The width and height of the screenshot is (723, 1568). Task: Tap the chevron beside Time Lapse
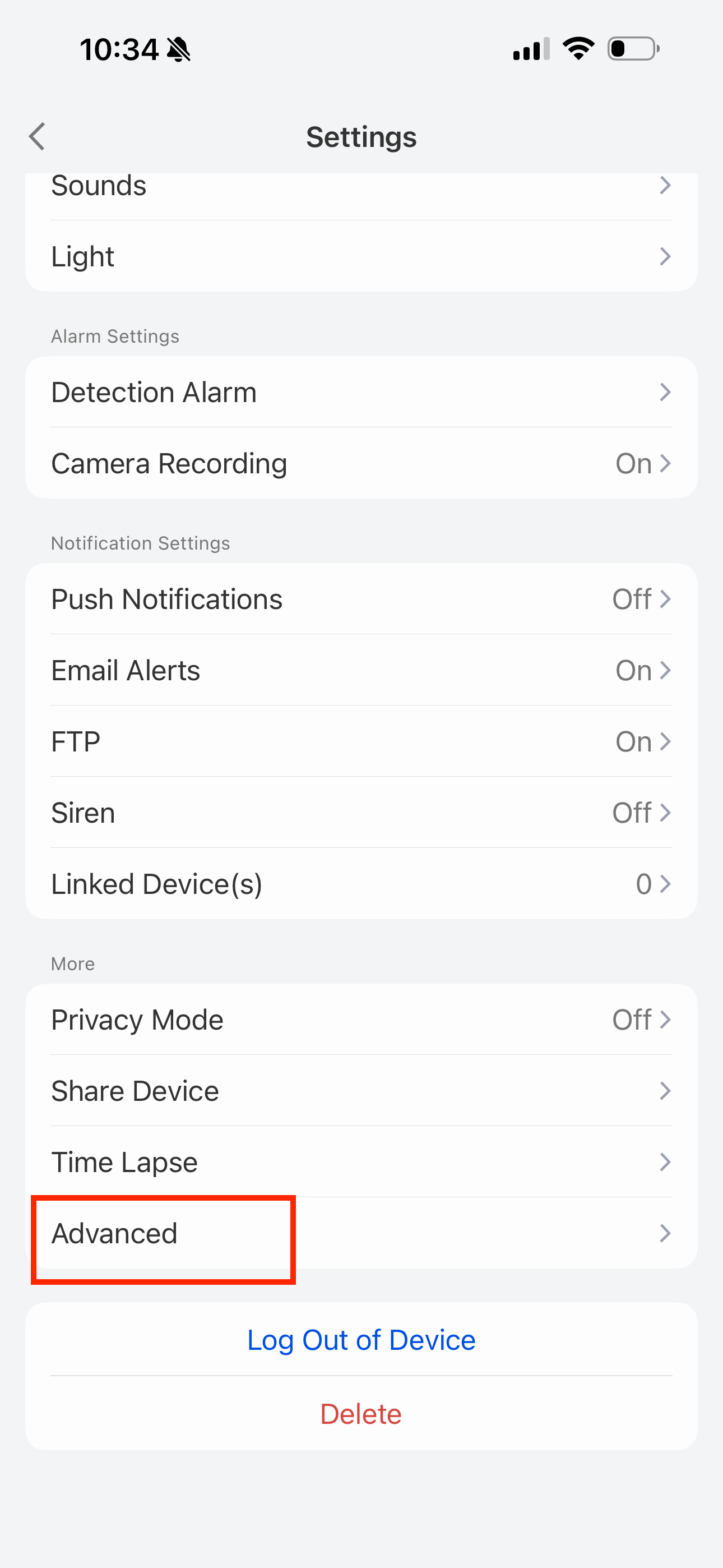666,1162
